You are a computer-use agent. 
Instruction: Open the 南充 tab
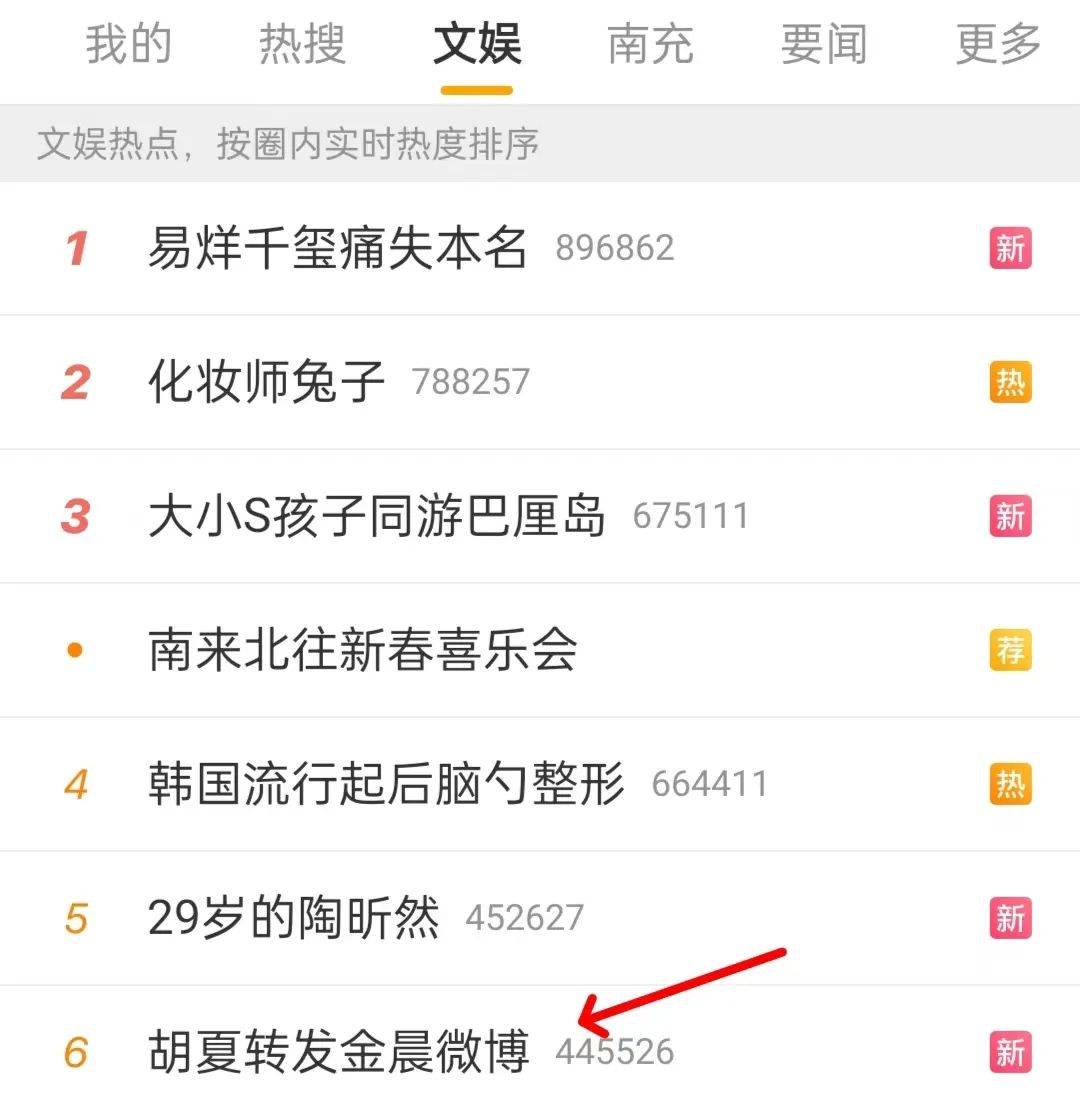(650, 45)
